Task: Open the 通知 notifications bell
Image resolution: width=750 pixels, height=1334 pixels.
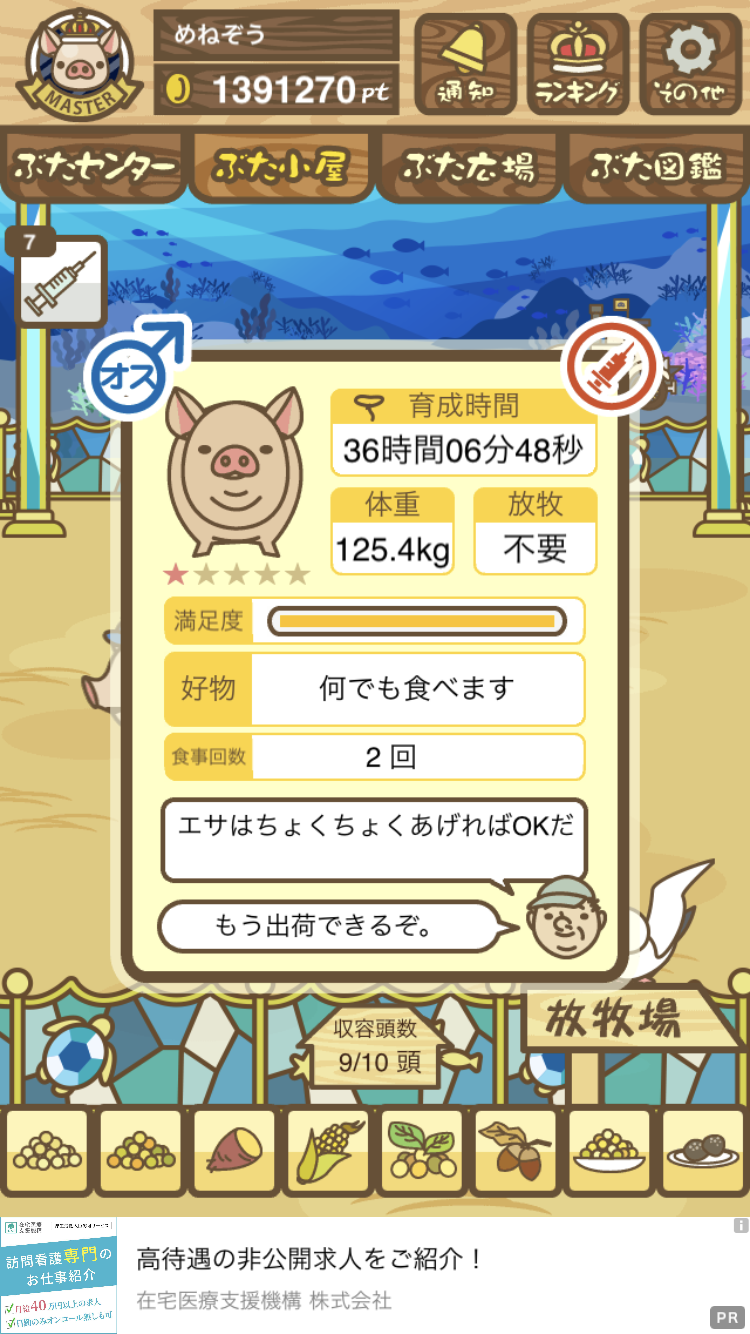Action: coord(467,62)
